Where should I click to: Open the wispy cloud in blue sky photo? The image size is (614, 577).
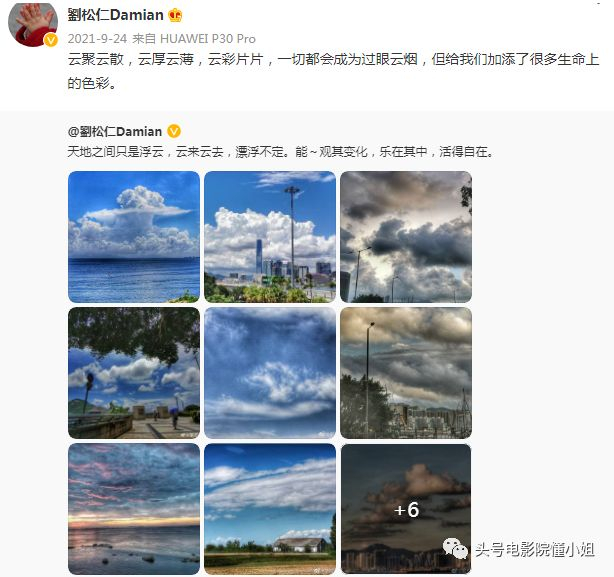pyautogui.click(x=270, y=373)
